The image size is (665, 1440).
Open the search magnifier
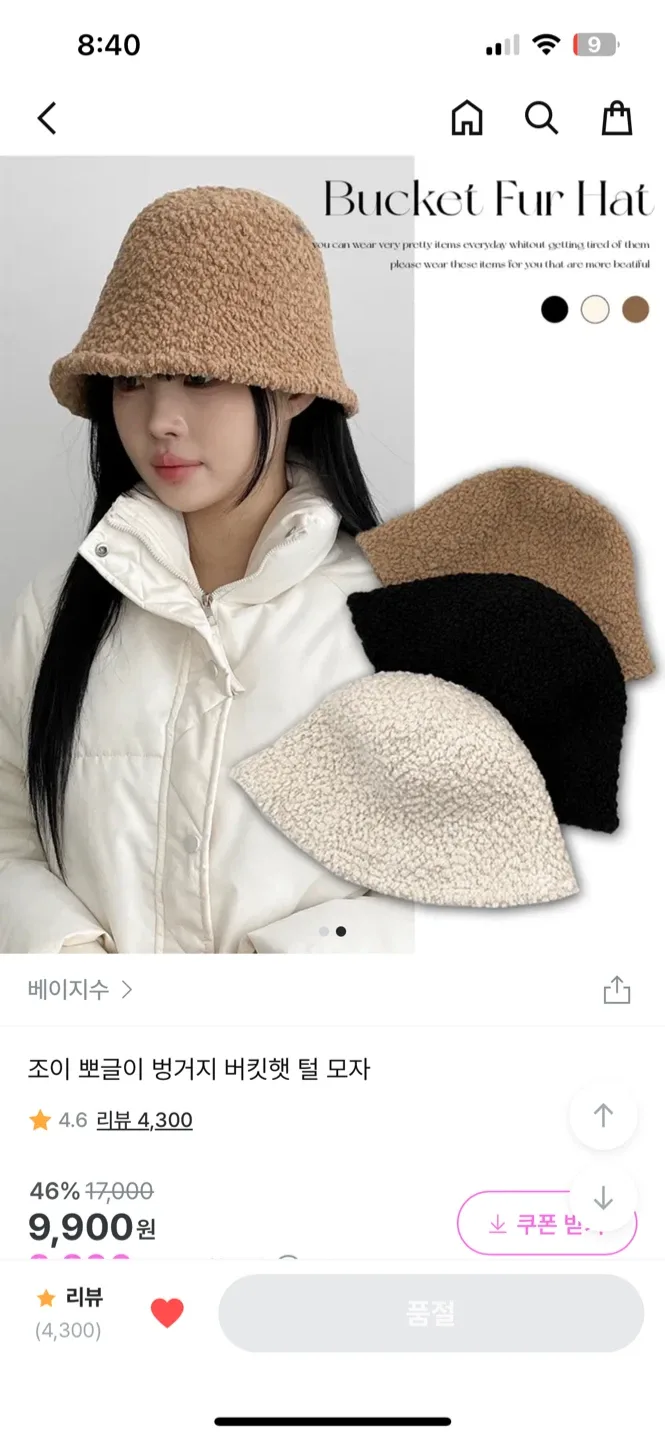click(x=541, y=118)
